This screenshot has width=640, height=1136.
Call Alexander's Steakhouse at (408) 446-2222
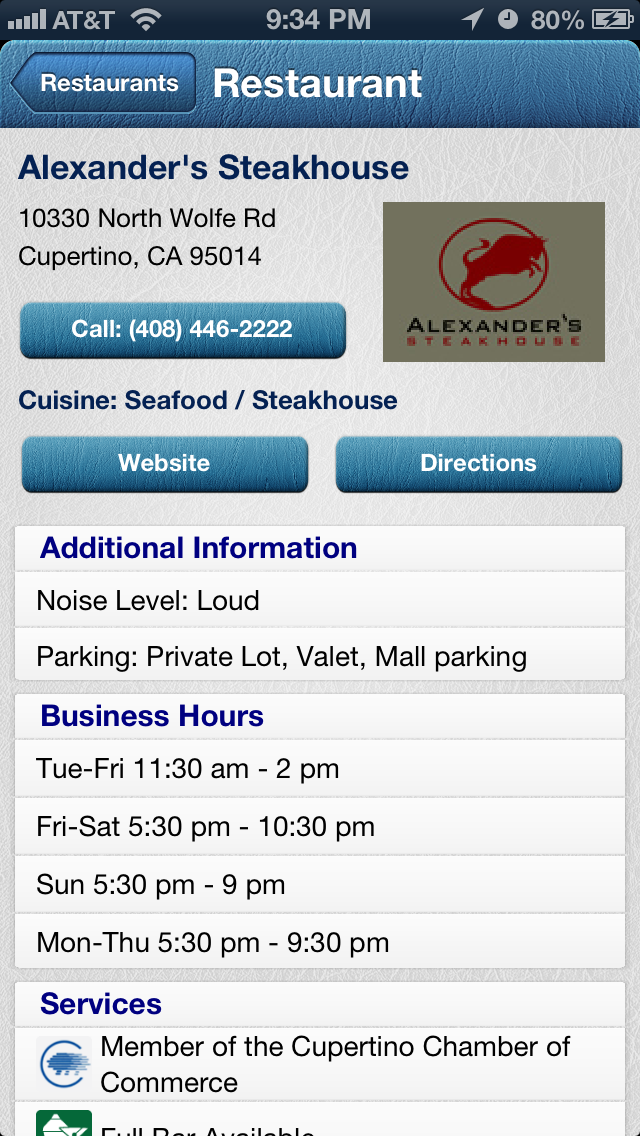[x=183, y=330]
